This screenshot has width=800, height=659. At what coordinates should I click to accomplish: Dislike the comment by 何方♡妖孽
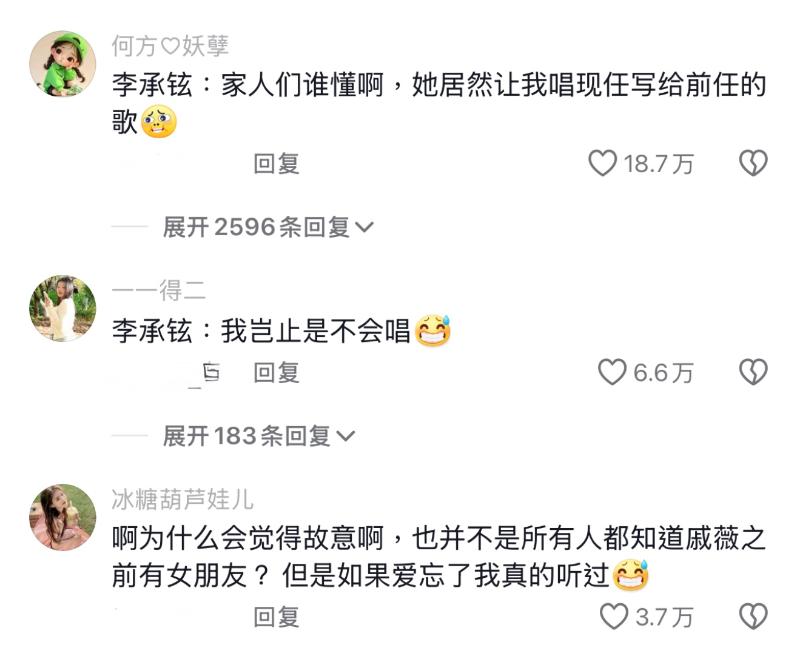[x=752, y=164]
